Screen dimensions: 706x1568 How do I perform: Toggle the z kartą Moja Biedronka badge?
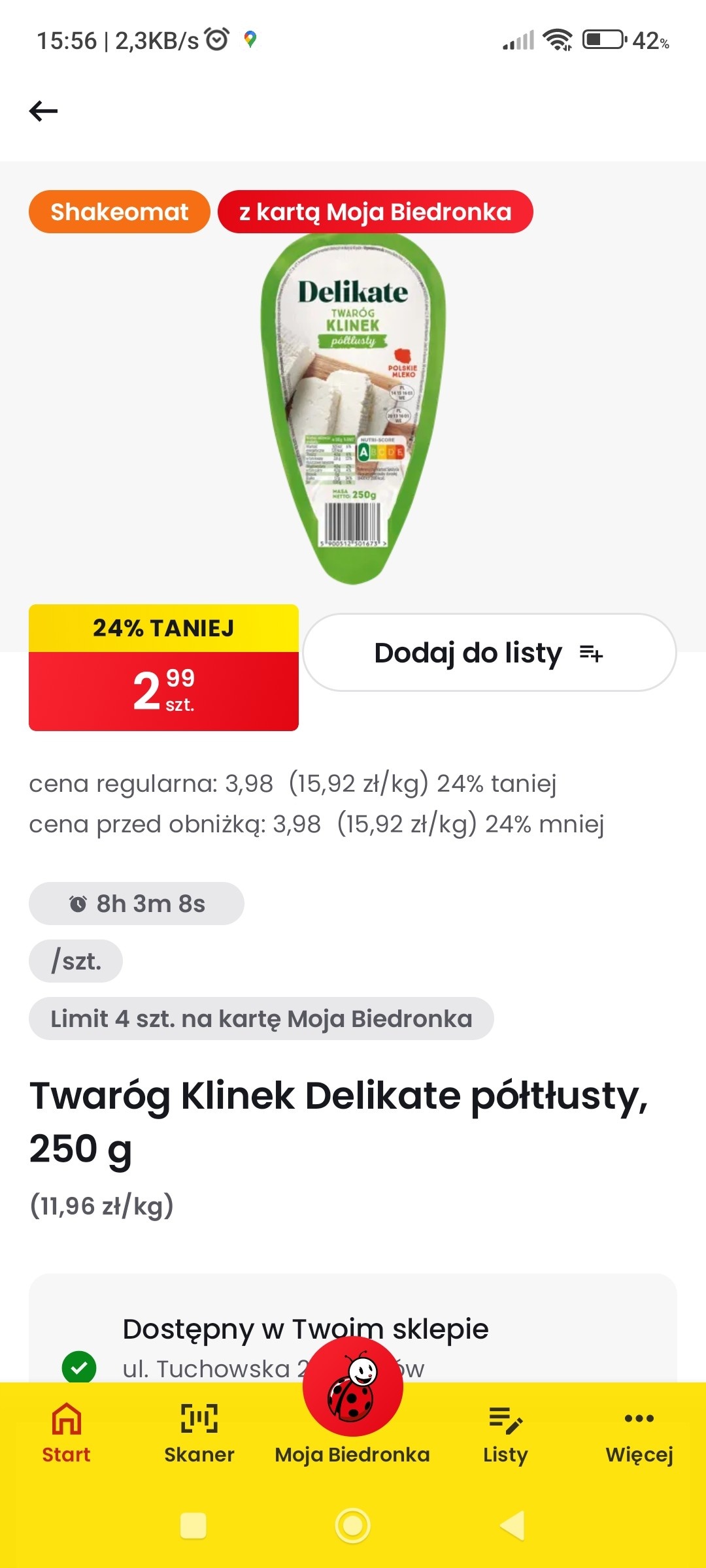[x=376, y=212]
